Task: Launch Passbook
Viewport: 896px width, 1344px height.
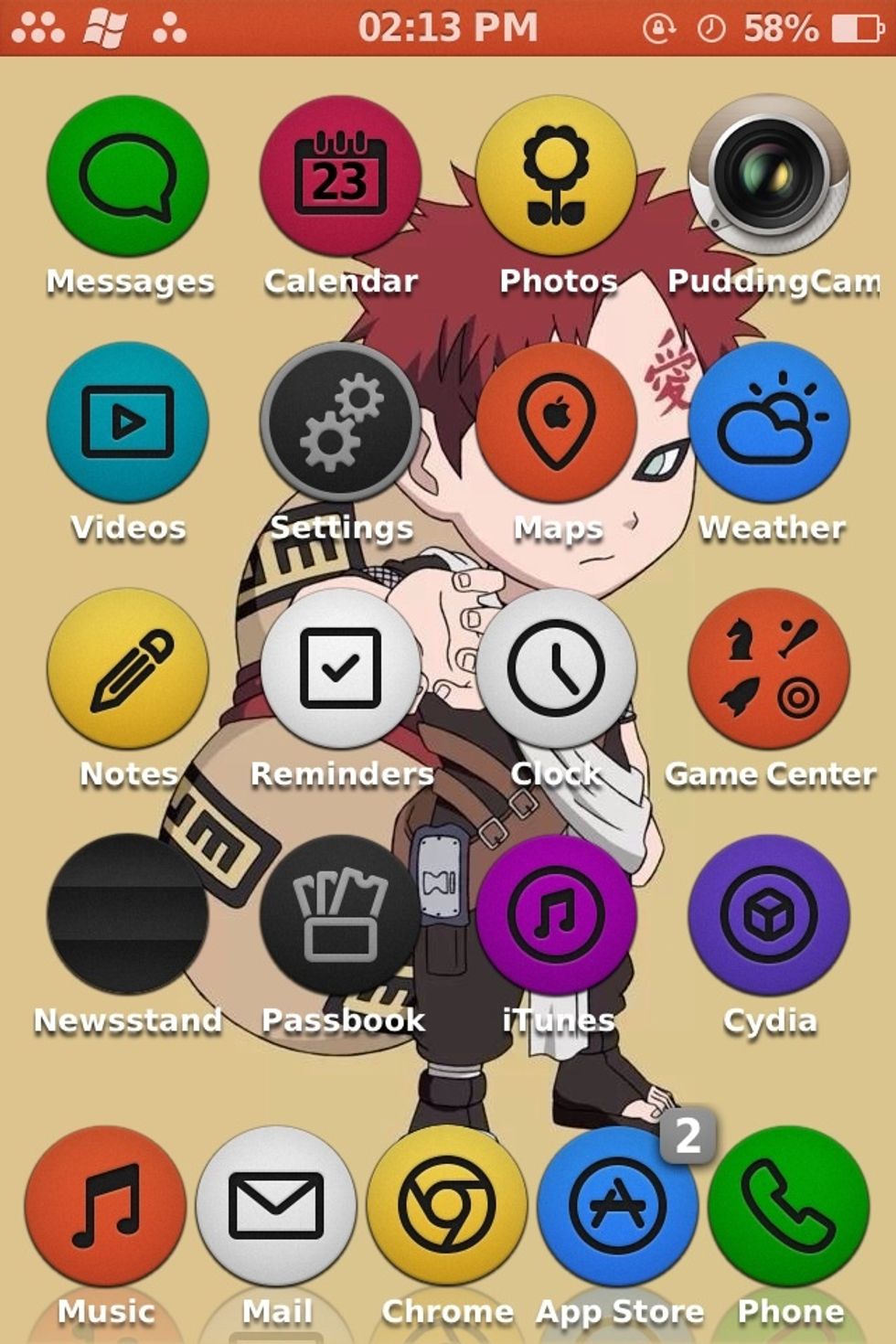Action: pos(340,914)
